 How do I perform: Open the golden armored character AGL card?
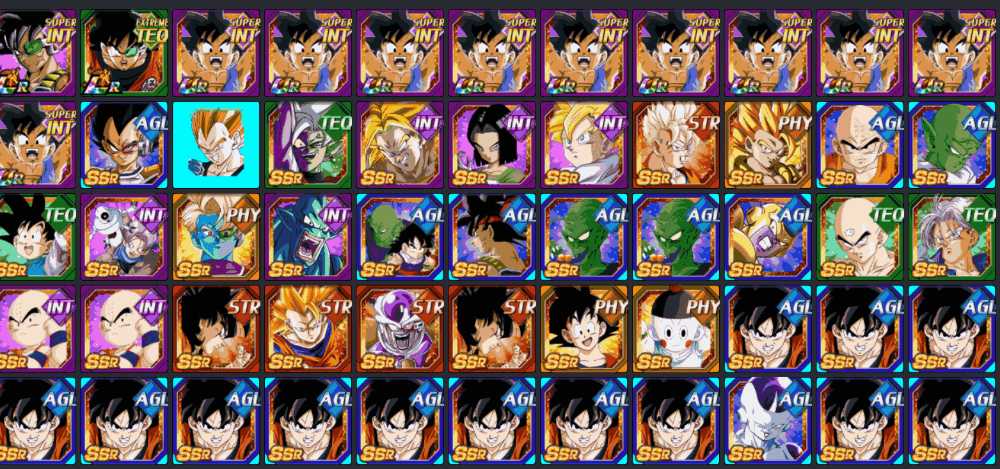(x=768, y=236)
